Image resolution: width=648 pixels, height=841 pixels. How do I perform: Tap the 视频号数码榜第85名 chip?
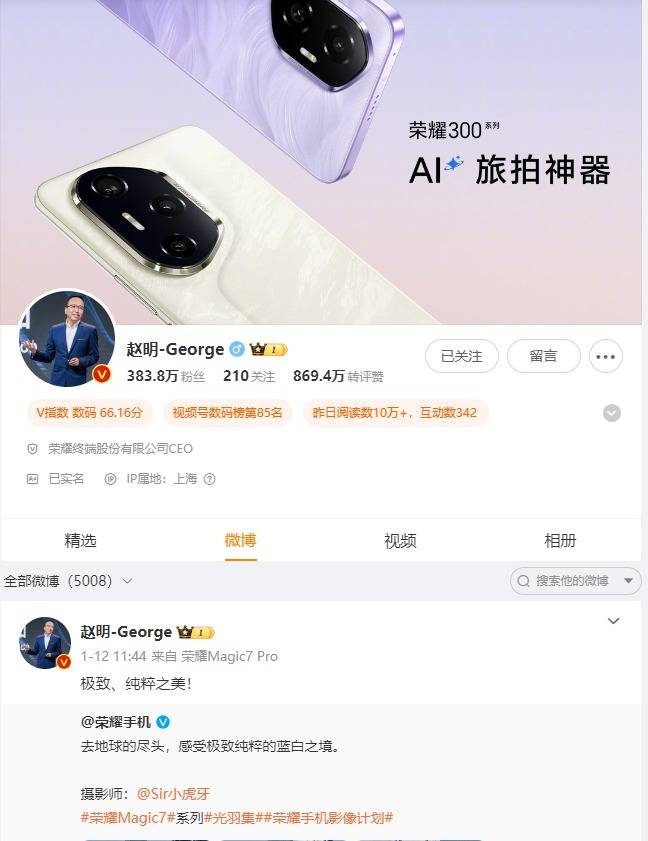tap(228, 412)
